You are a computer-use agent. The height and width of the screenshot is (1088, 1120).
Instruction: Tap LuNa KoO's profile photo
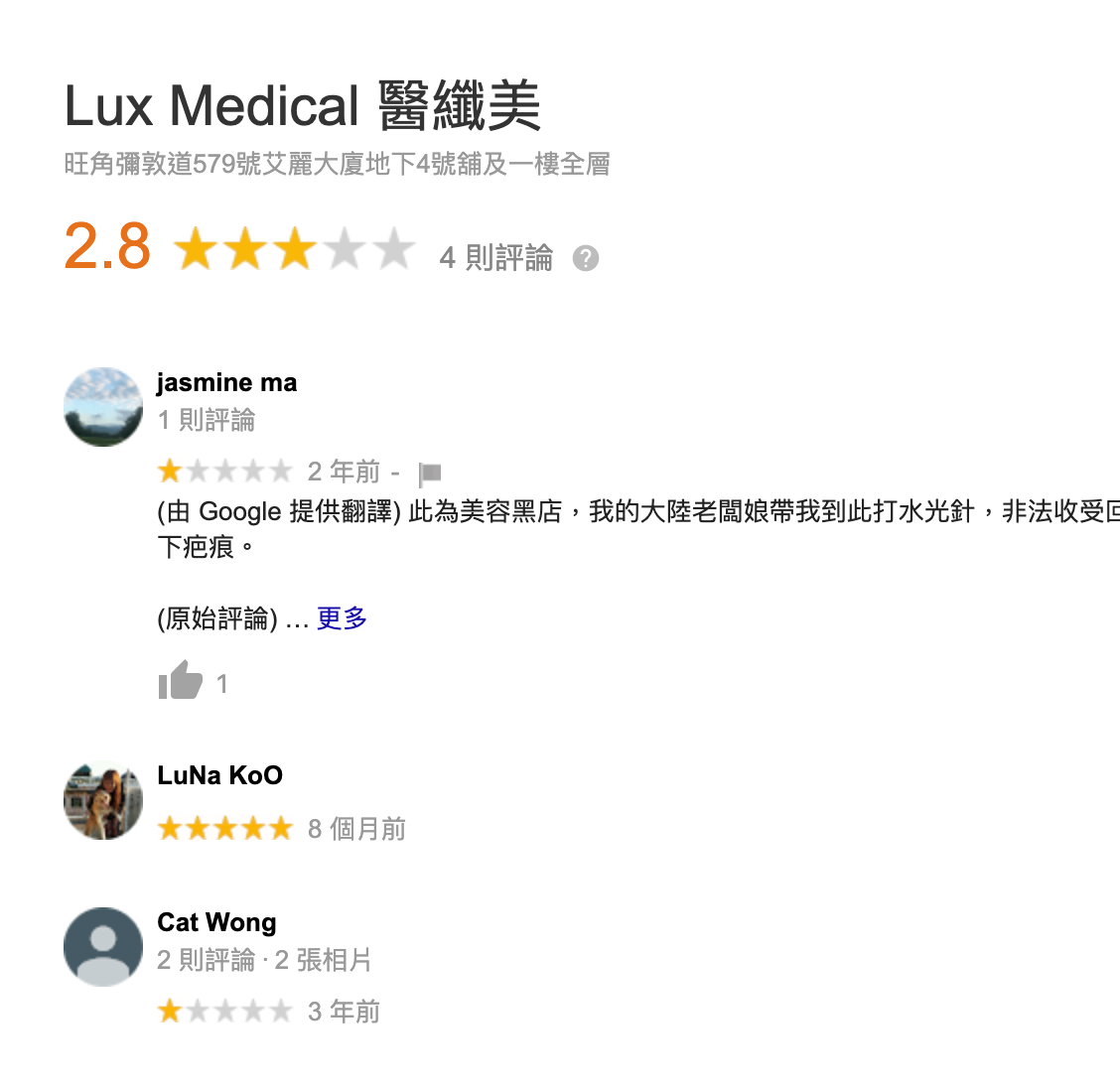point(103,800)
